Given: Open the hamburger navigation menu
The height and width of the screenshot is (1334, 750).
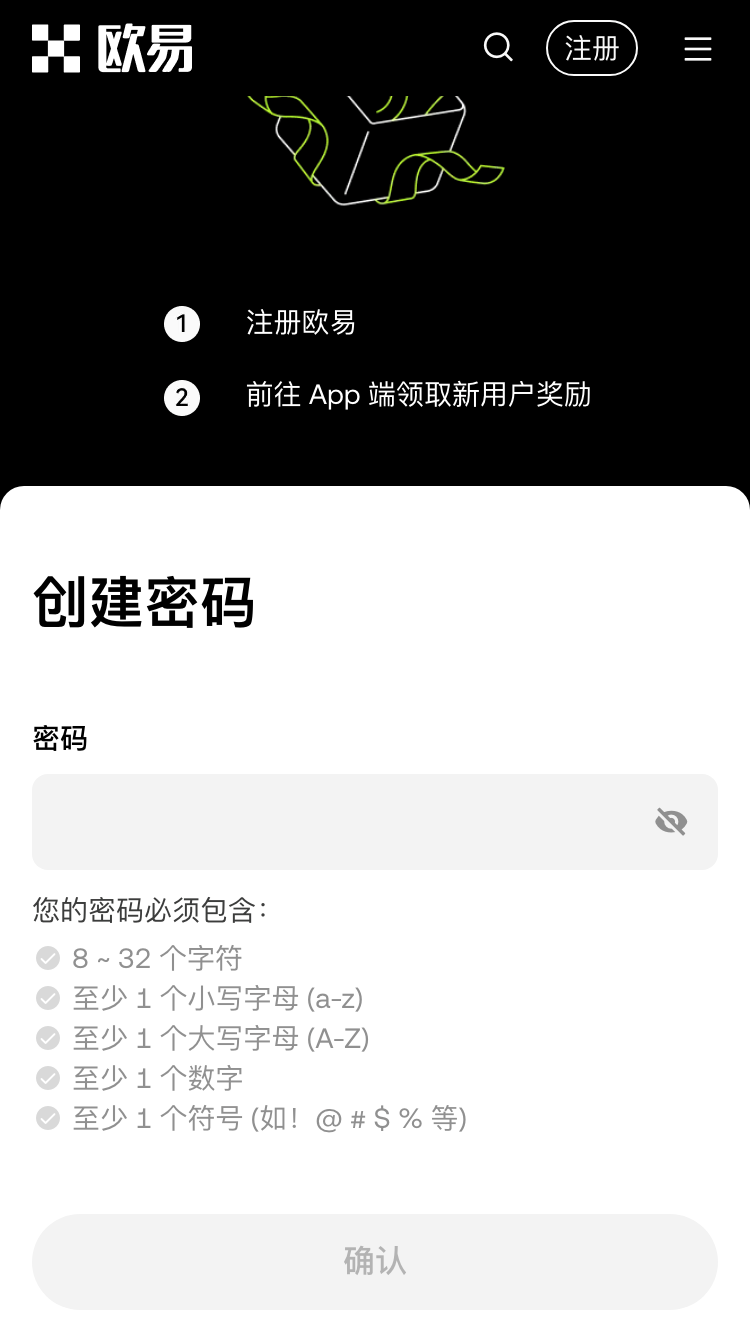Looking at the screenshot, I should (x=698, y=48).
